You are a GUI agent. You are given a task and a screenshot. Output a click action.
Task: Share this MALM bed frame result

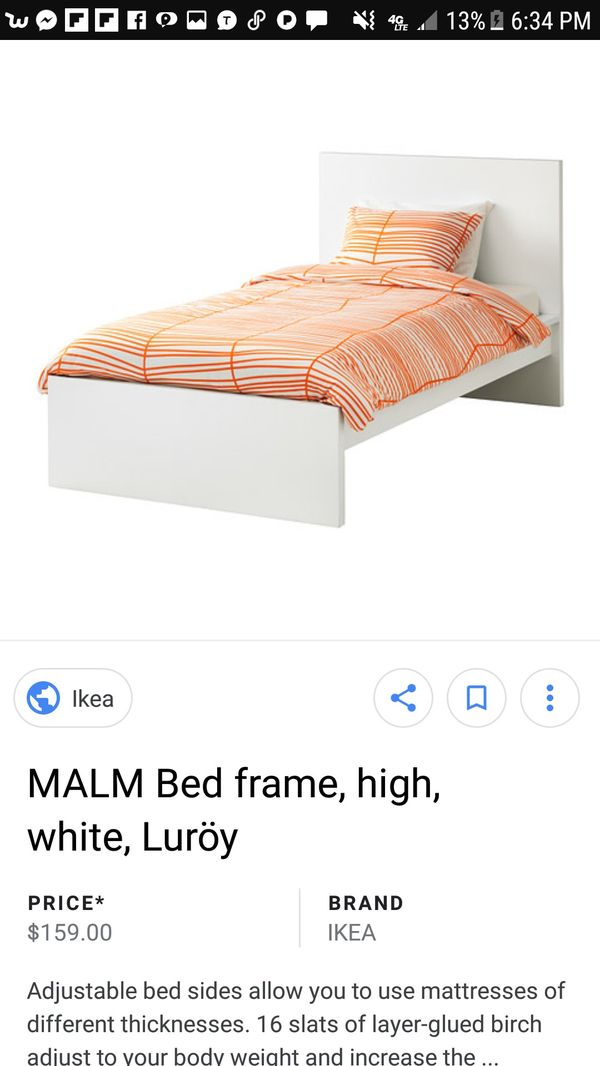(x=403, y=698)
